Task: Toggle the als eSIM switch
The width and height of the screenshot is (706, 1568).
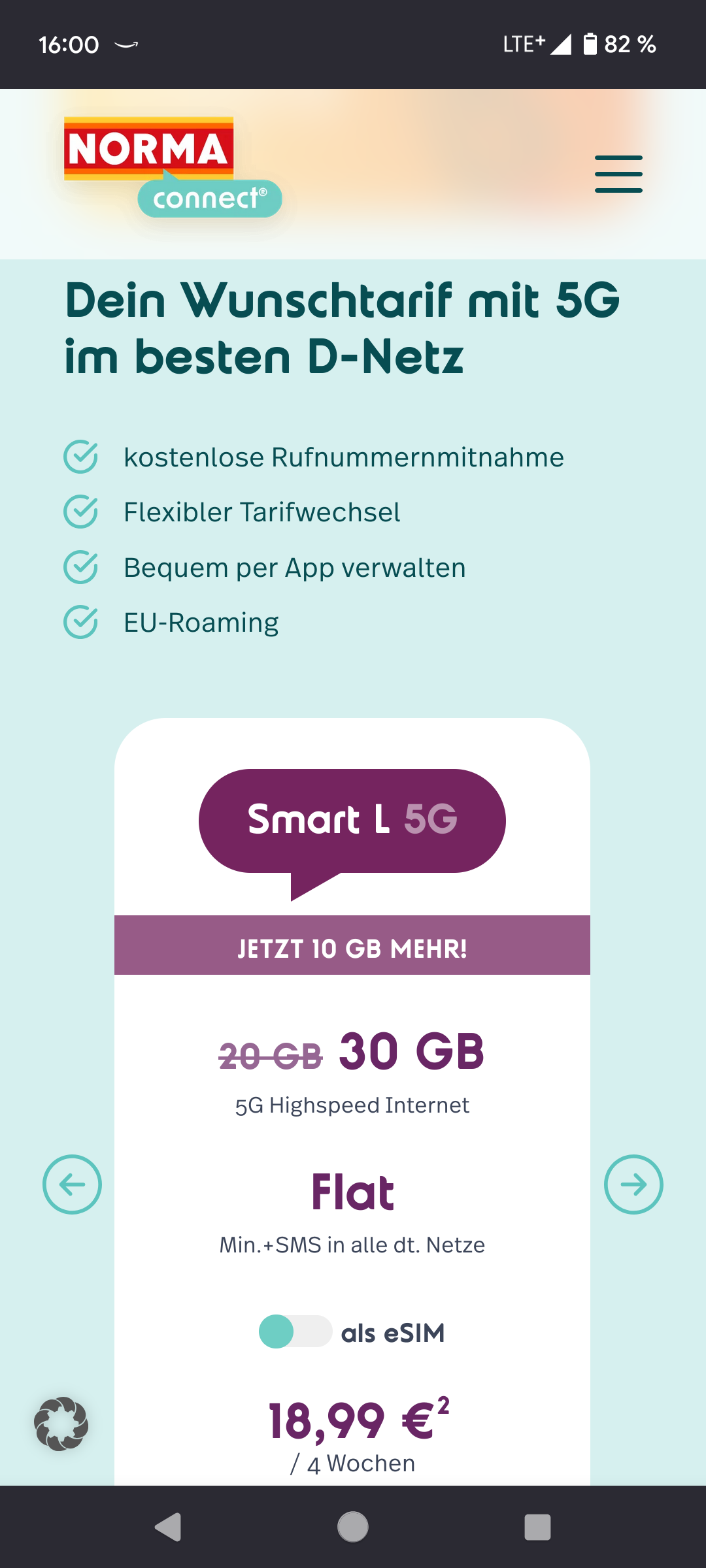Action: (295, 1331)
